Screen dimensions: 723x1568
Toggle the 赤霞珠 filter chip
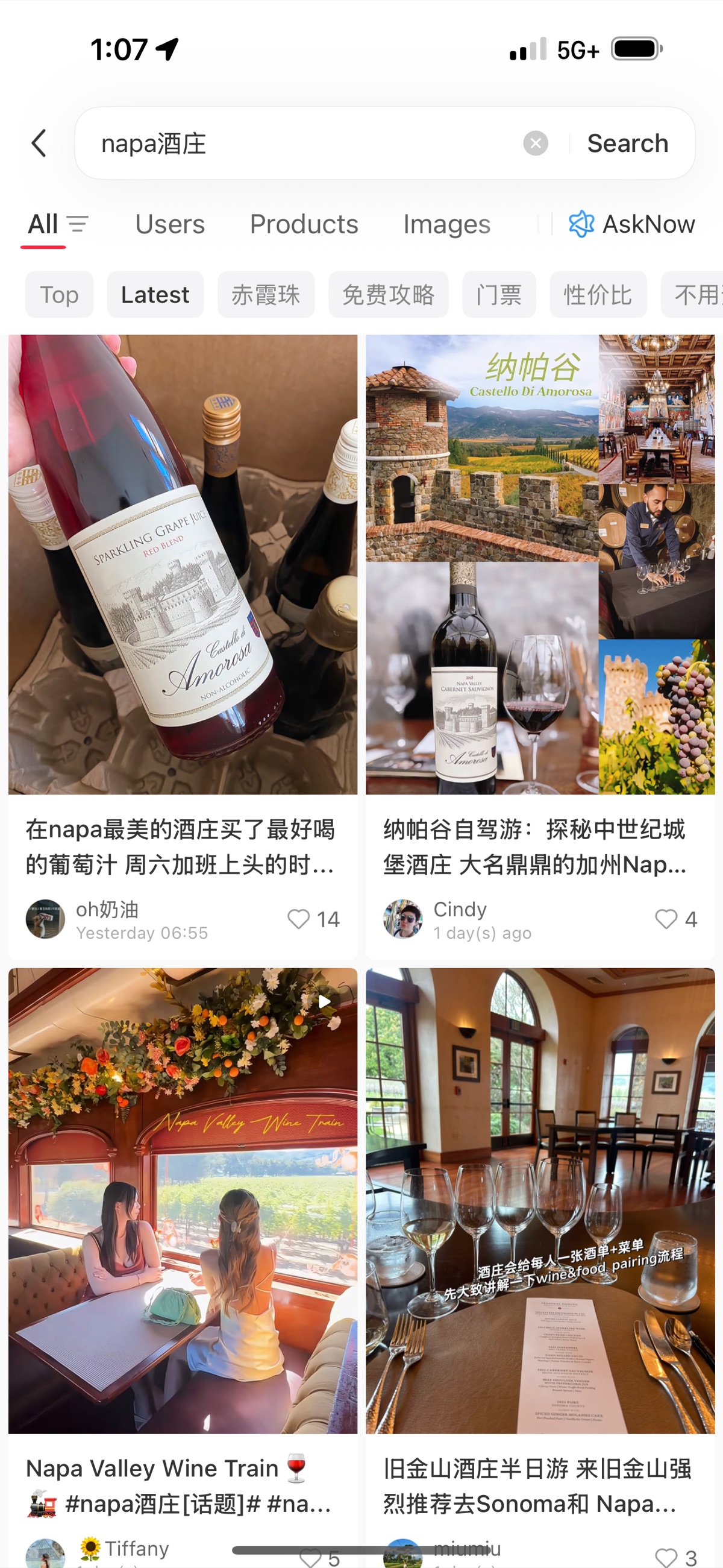click(266, 295)
